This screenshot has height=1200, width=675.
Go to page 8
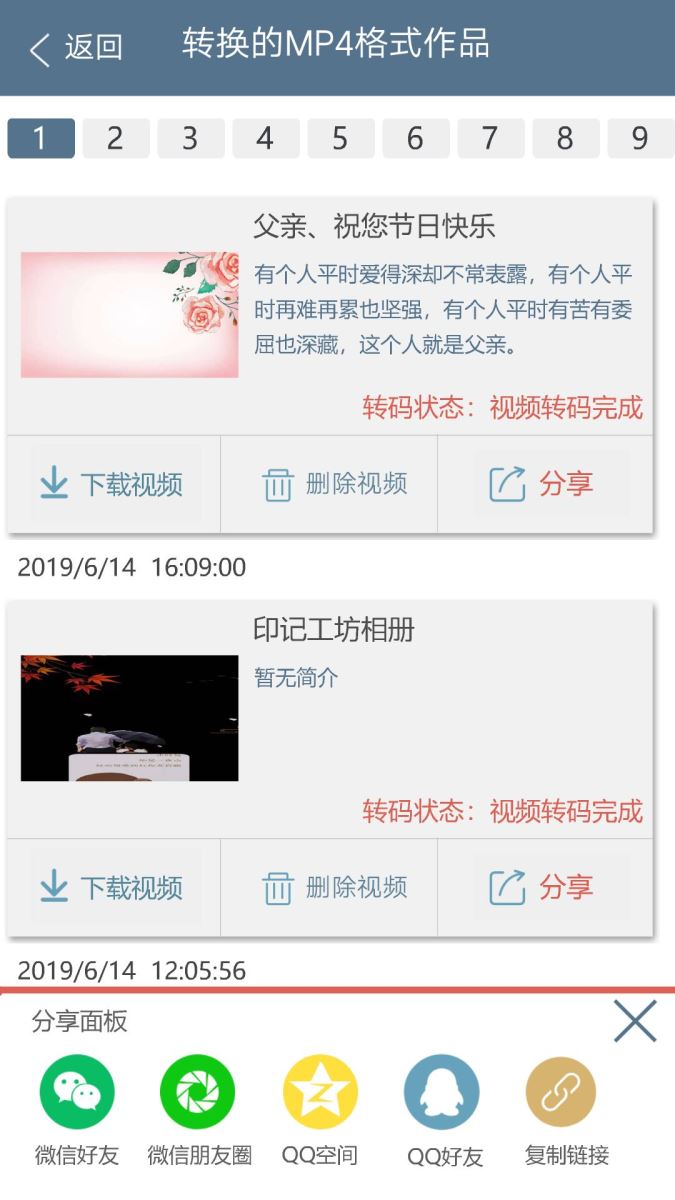pos(565,138)
